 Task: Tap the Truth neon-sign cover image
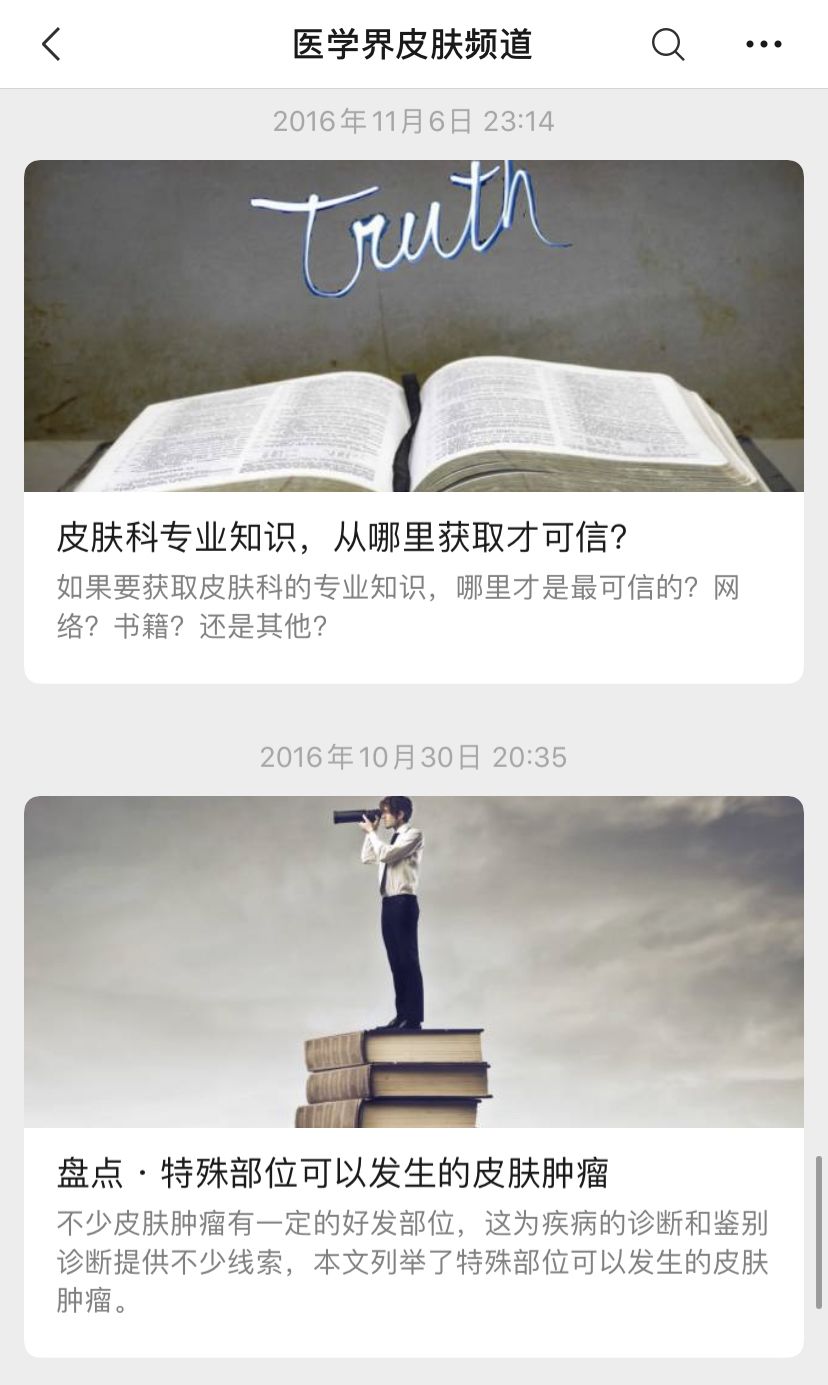(414, 325)
